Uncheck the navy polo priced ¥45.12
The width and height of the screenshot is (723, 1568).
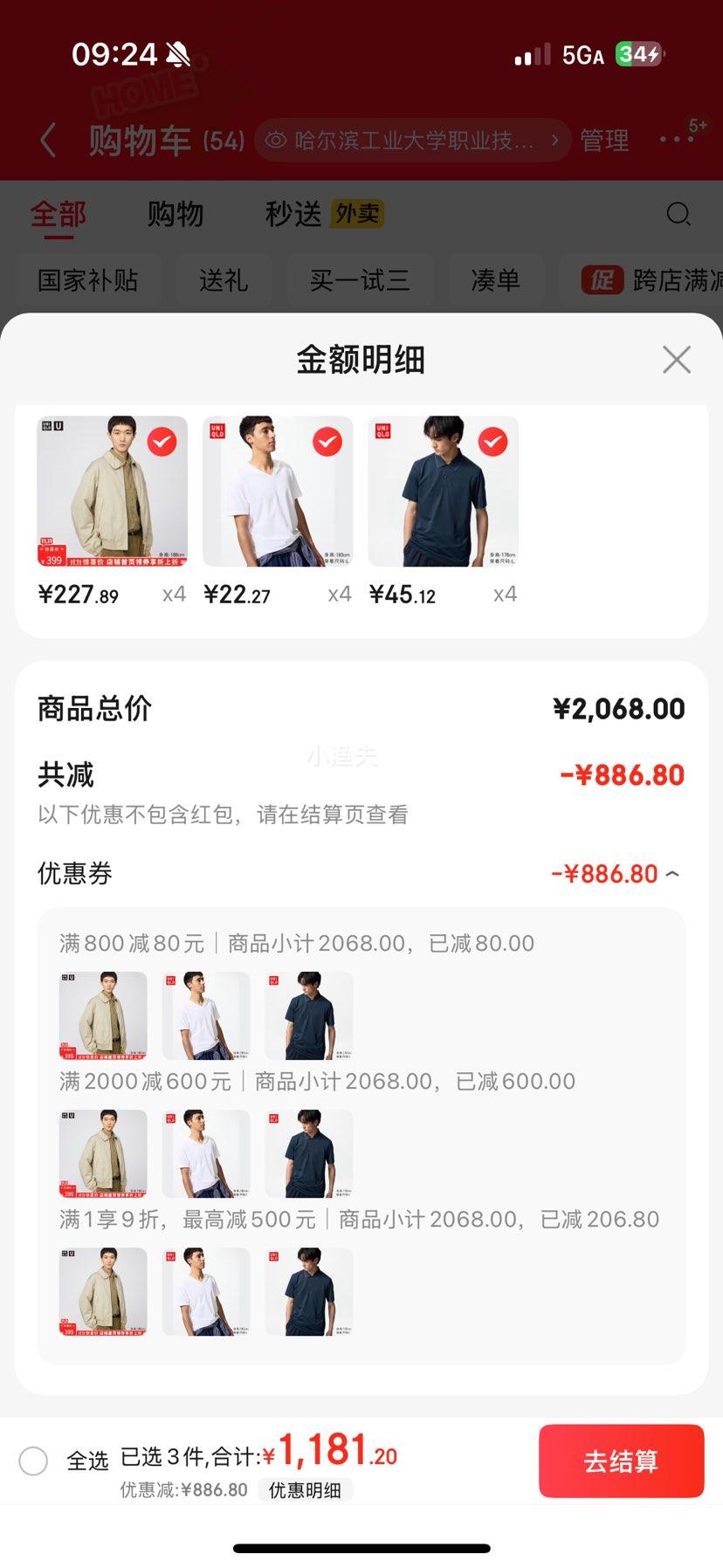(x=492, y=442)
